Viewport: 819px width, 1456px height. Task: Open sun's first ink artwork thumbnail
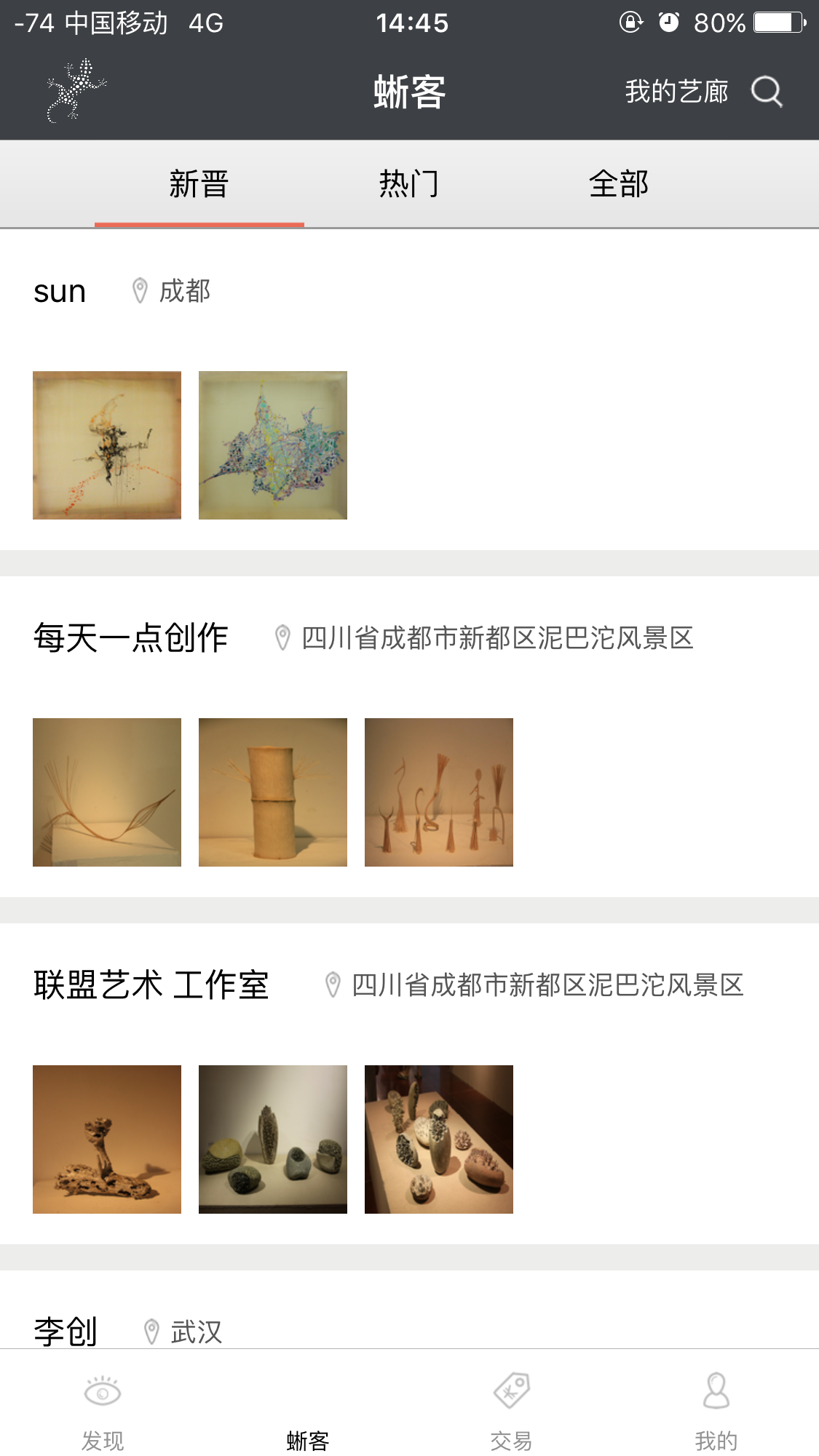106,445
